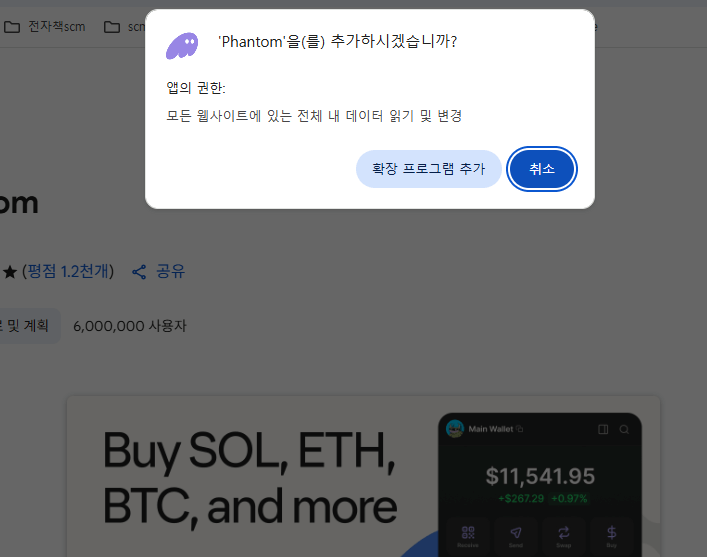The image size is (707, 557).
Task: Cancel the dialog with 취소
Action: 542,169
